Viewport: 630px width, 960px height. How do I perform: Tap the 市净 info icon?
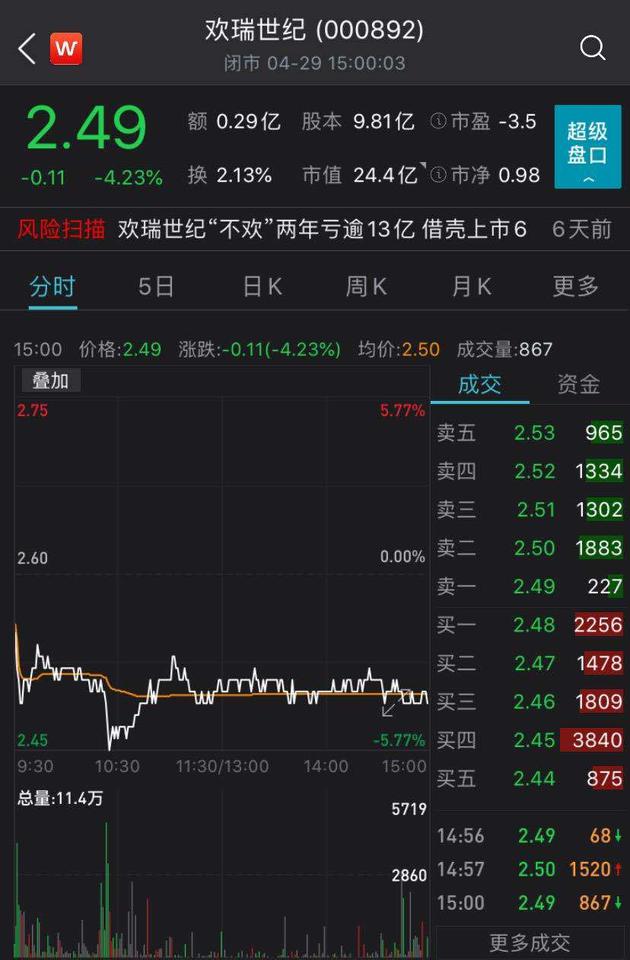pos(438,175)
